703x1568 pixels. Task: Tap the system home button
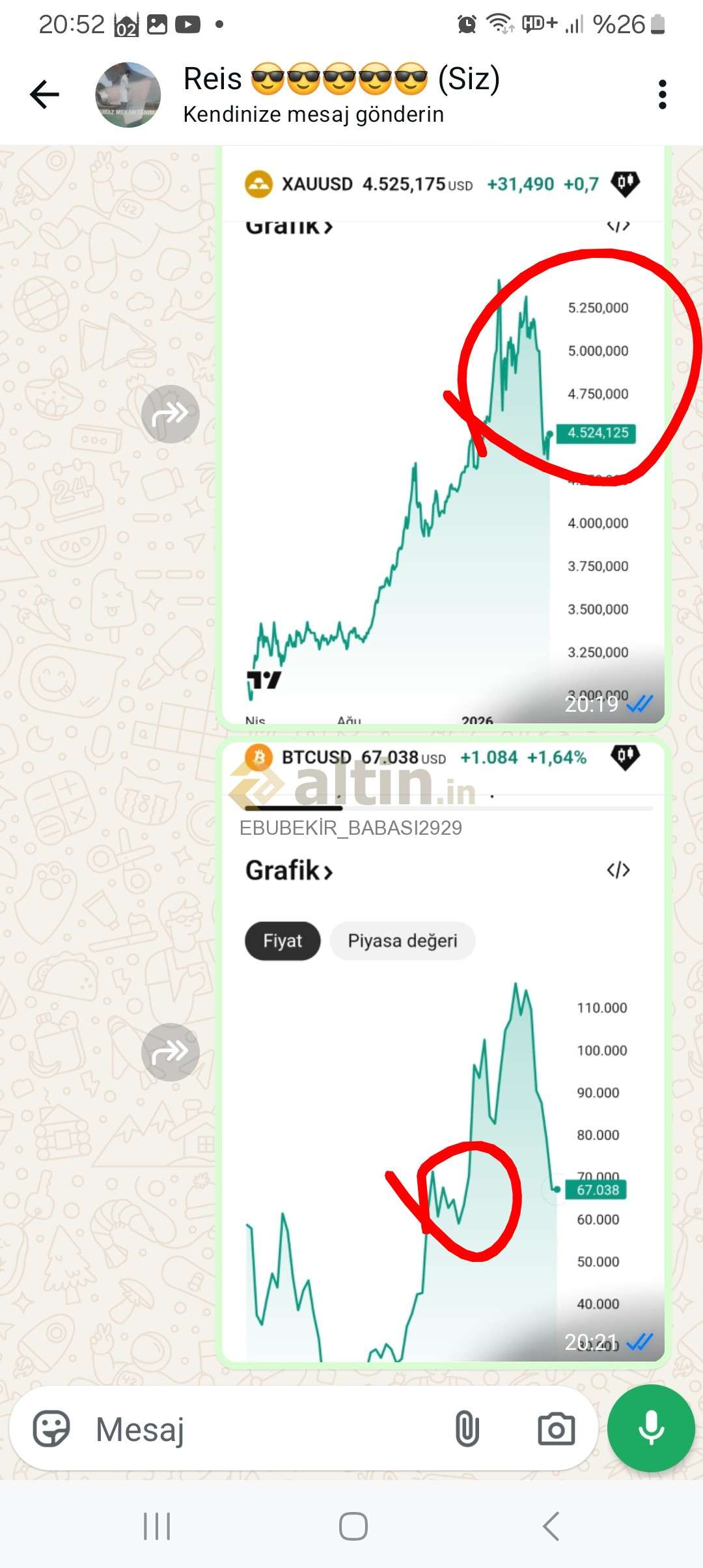click(353, 1526)
